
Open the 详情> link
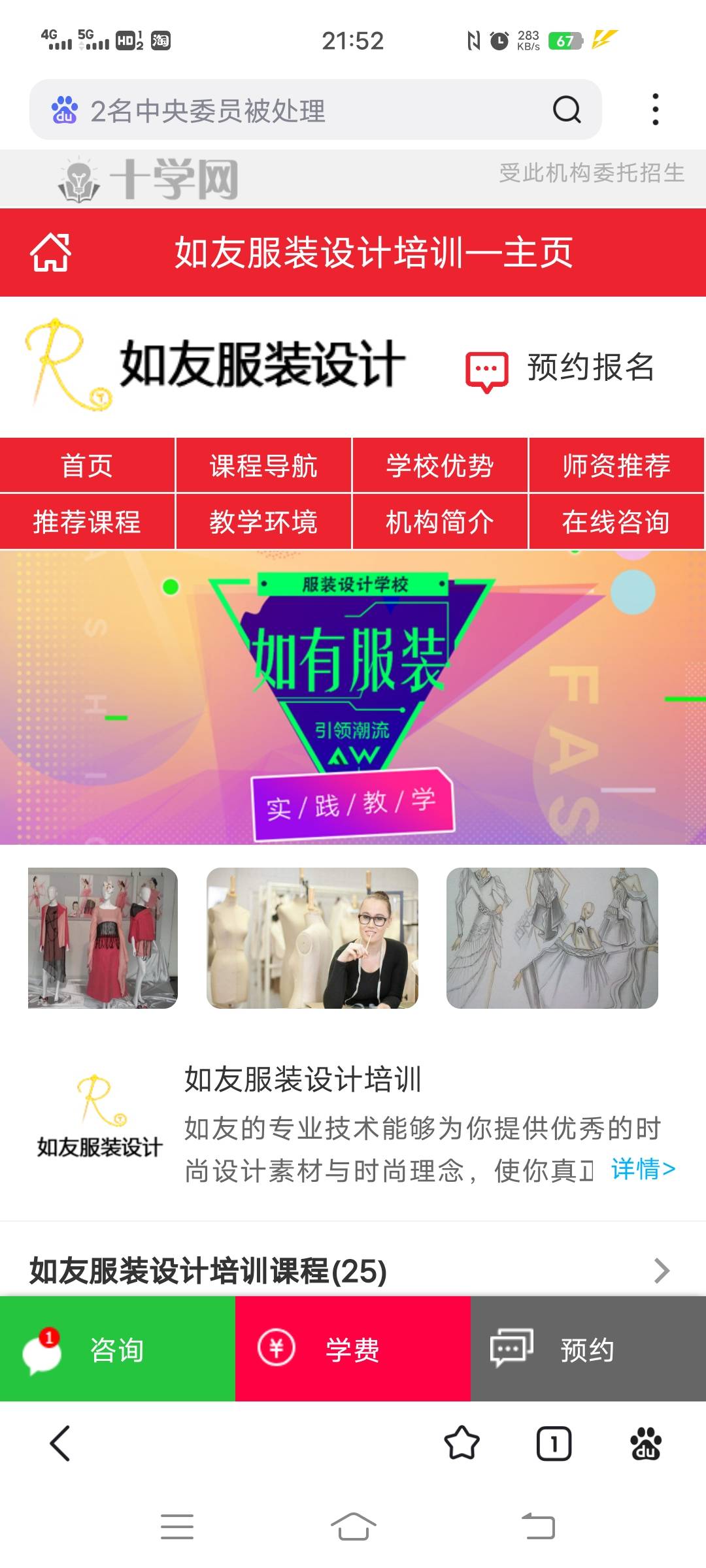pos(643,1169)
